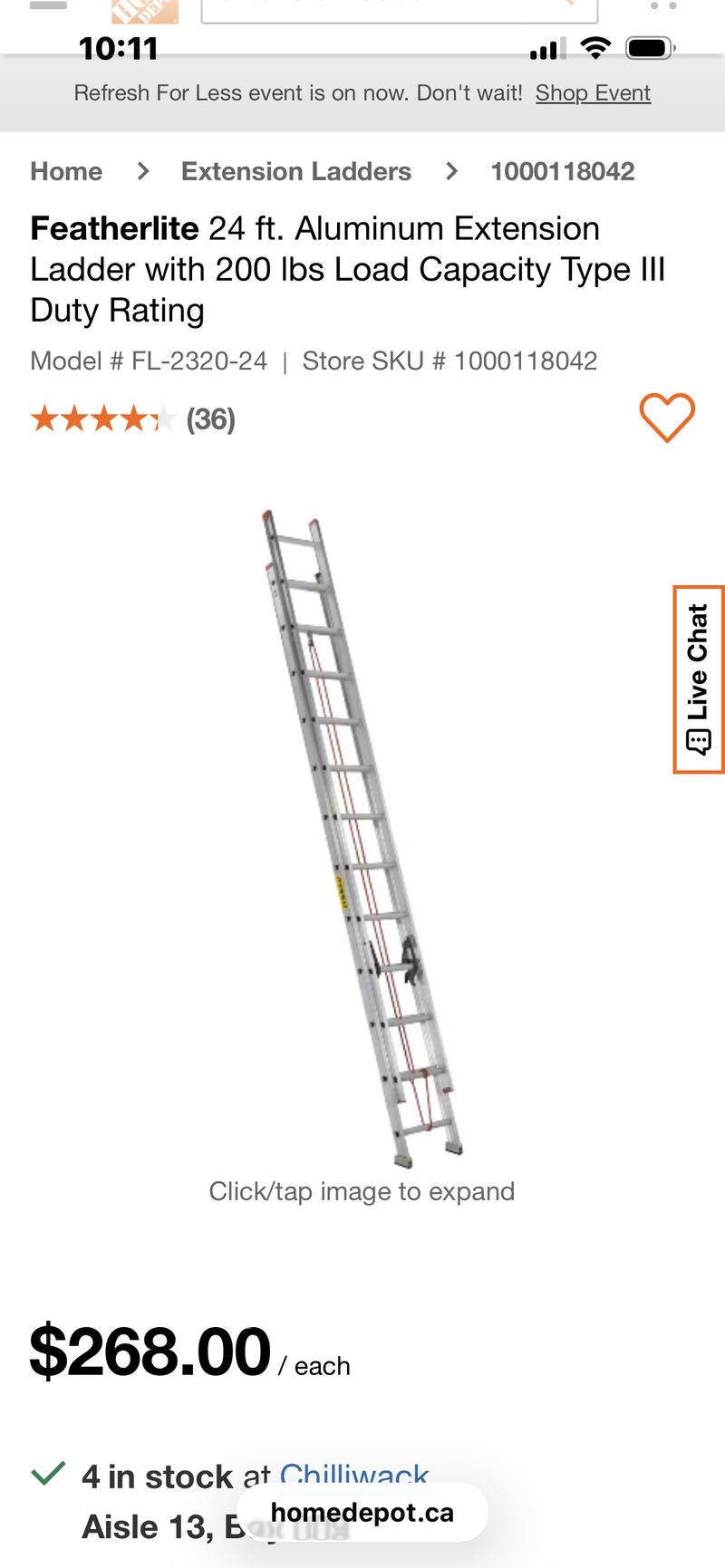725x1568 pixels.
Task: Add ladder to wishlist with heart icon
Action: [x=667, y=418]
